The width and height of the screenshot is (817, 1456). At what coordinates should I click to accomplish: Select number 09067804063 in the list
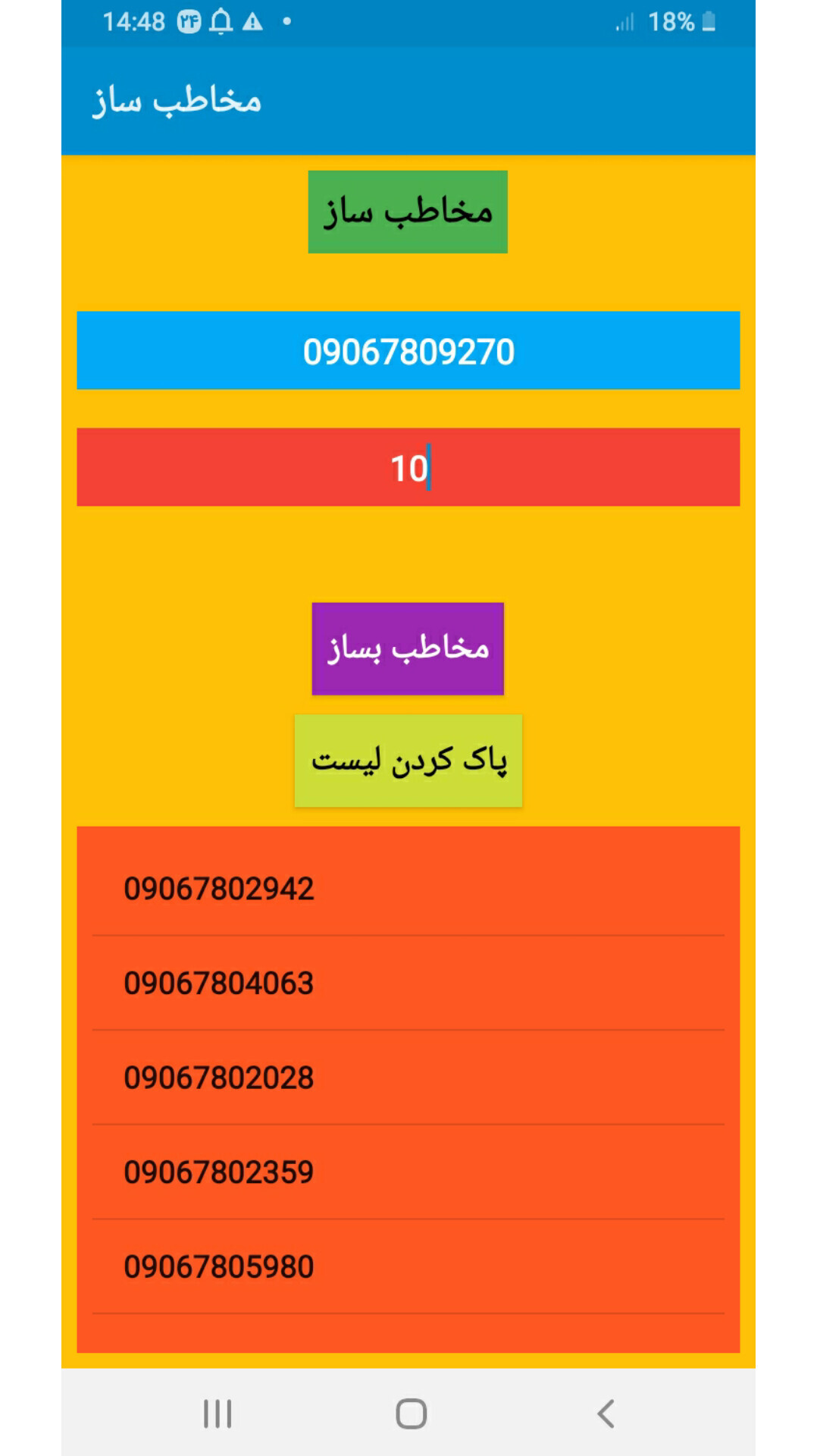pyautogui.click(x=408, y=984)
